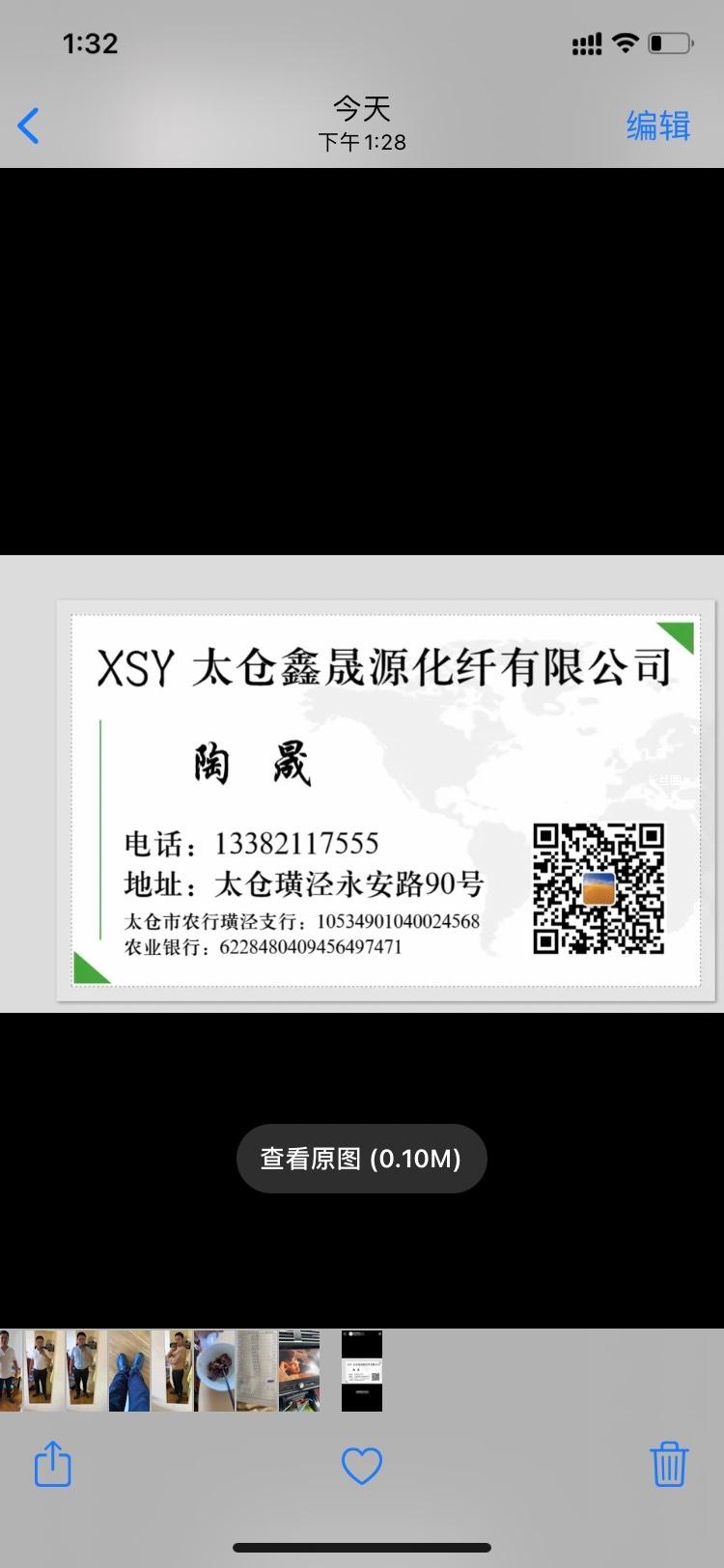Go back to the photo library
This screenshot has height=1568, width=724.
29,126
